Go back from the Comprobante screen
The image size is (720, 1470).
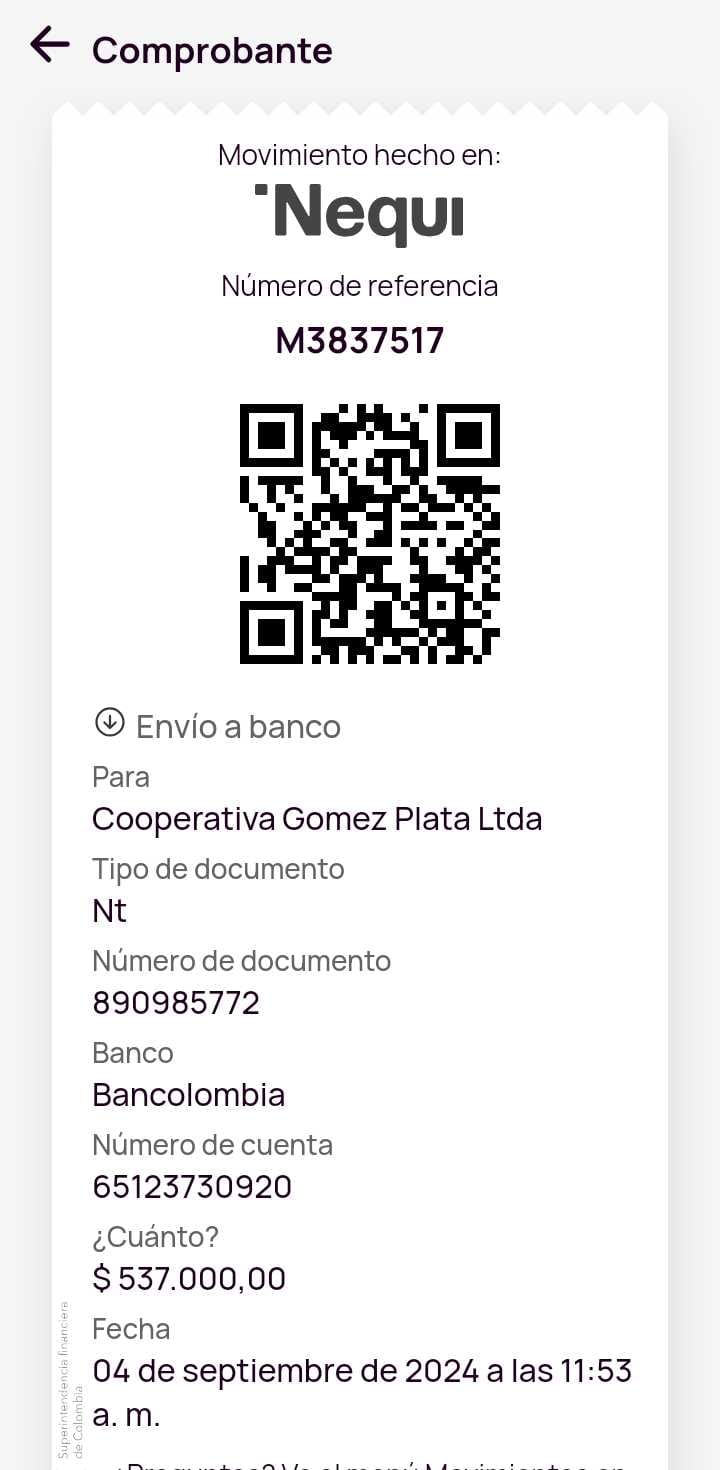tap(49, 45)
